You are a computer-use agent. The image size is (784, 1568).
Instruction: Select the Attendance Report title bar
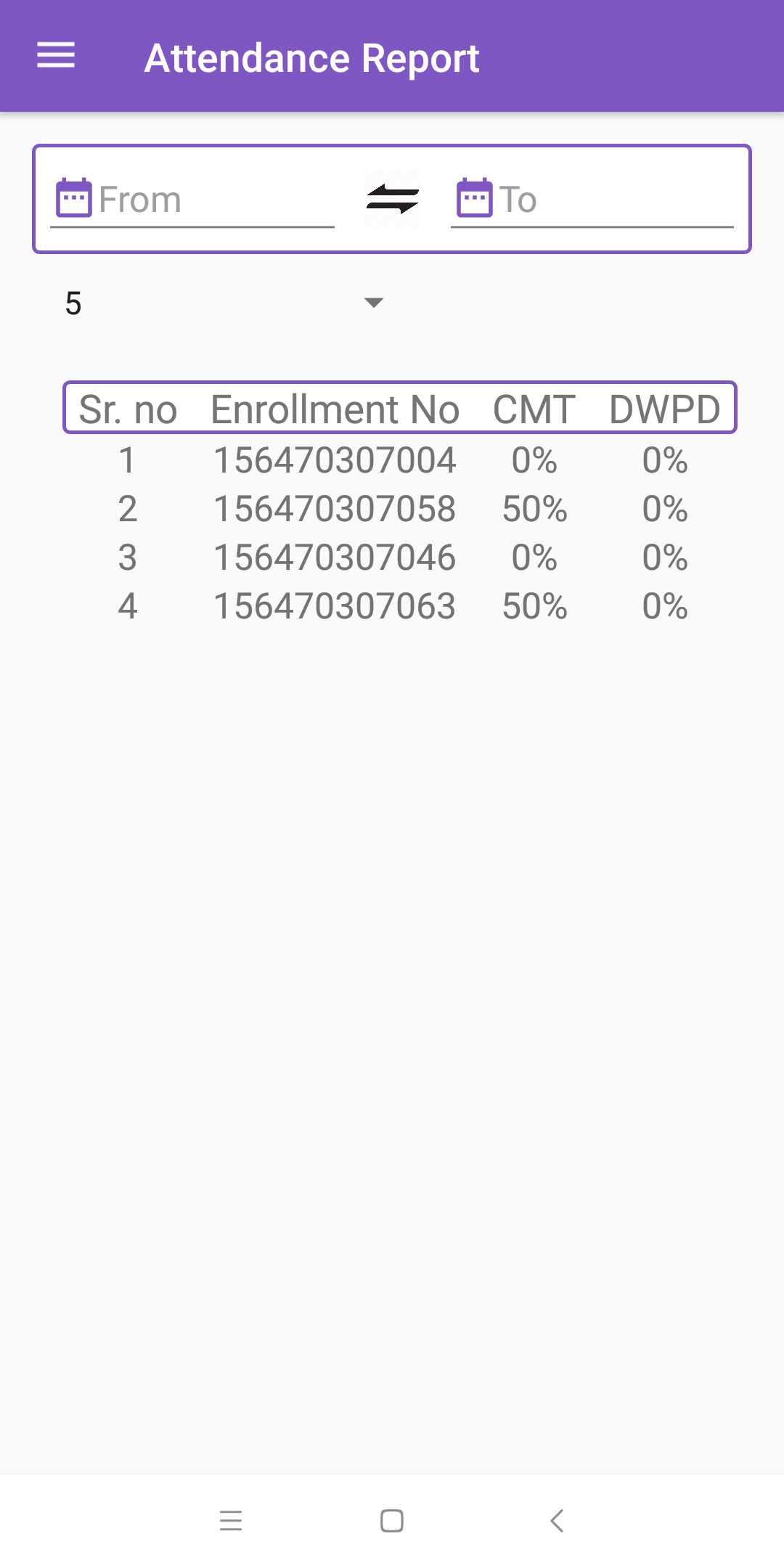coord(312,57)
